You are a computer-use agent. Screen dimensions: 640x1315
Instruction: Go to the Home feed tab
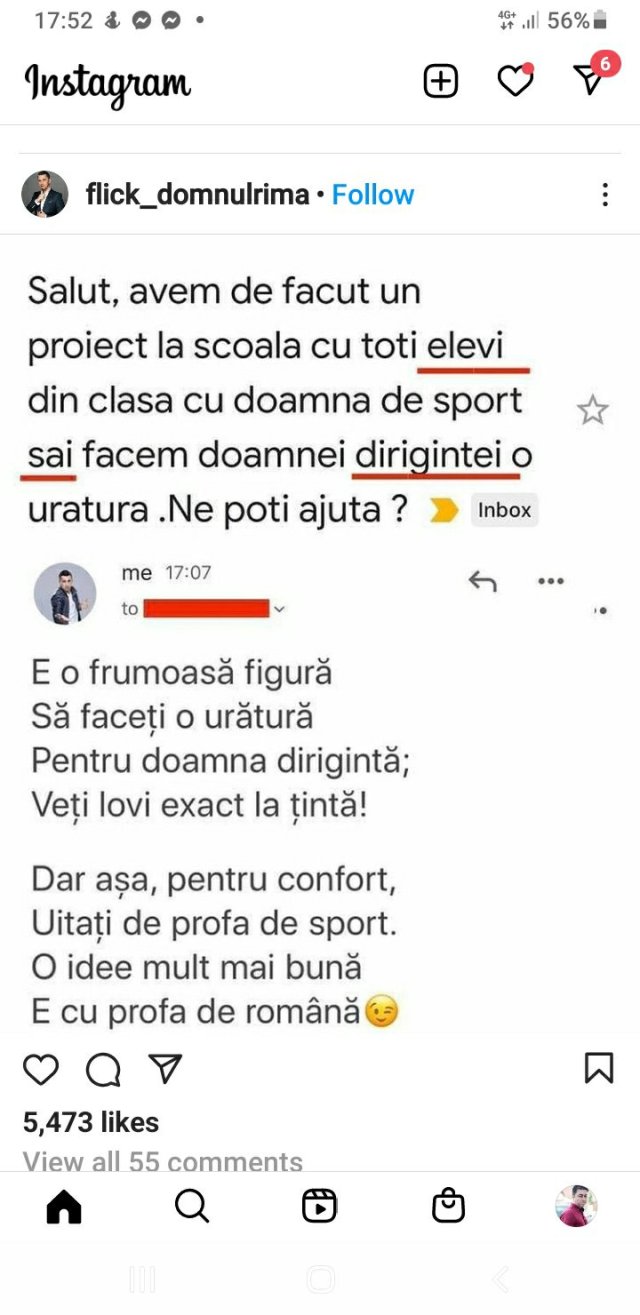pyautogui.click(x=64, y=1207)
